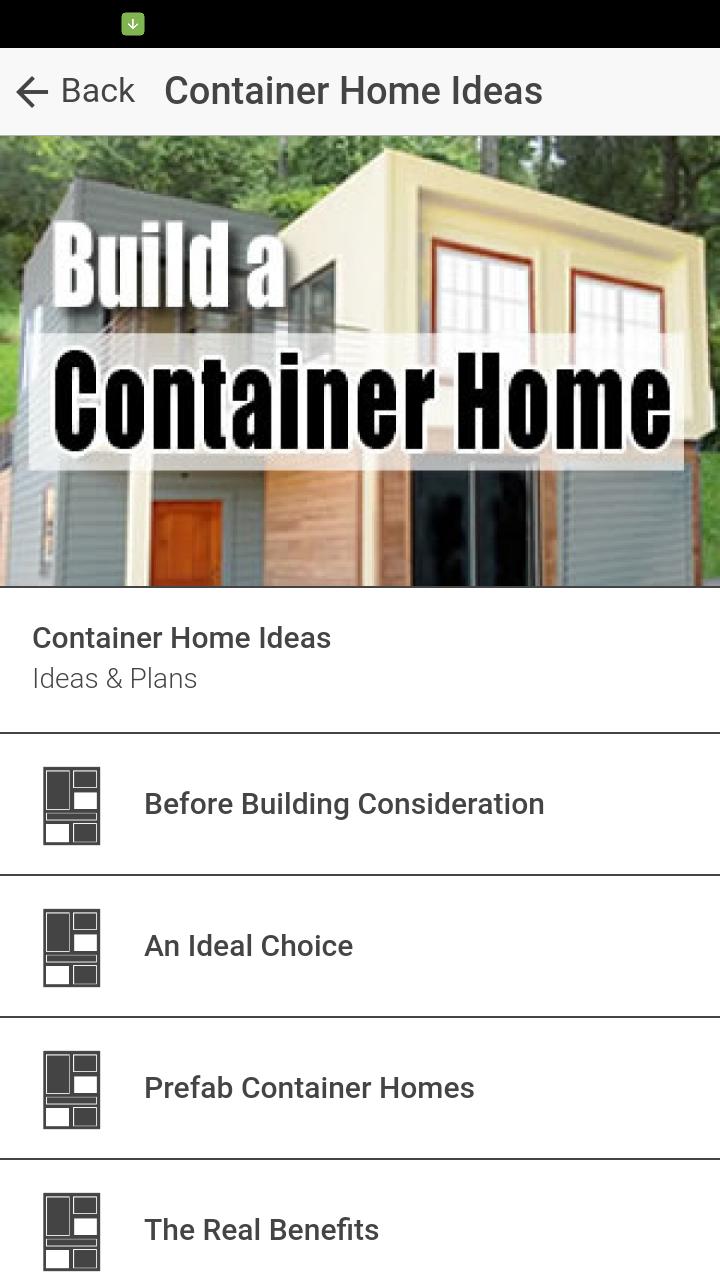The height and width of the screenshot is (1280, 720).
Task: Click the icon beside Prefab Container Homes
Action: tap(71, 1089)
